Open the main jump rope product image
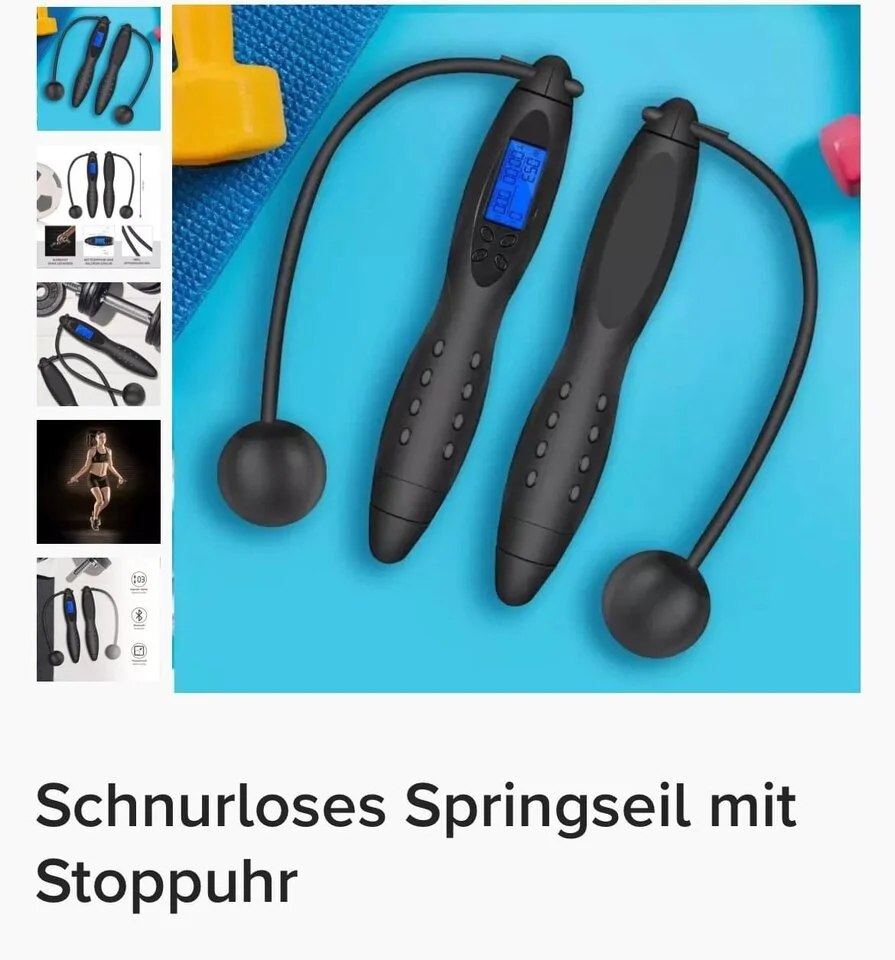Screen dimensions: 895x960 tap(516, 348)
